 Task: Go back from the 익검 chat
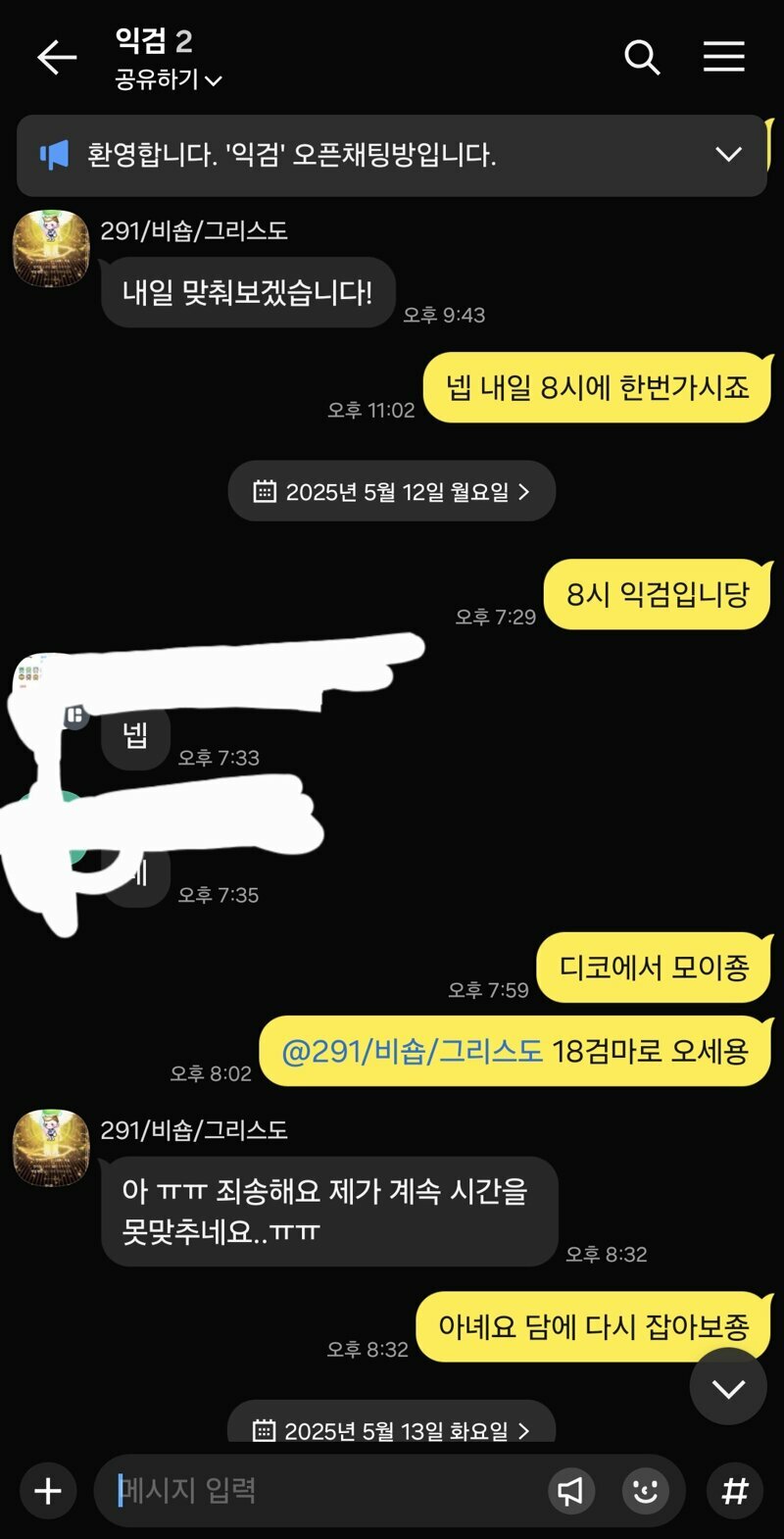tap(57, 58)
